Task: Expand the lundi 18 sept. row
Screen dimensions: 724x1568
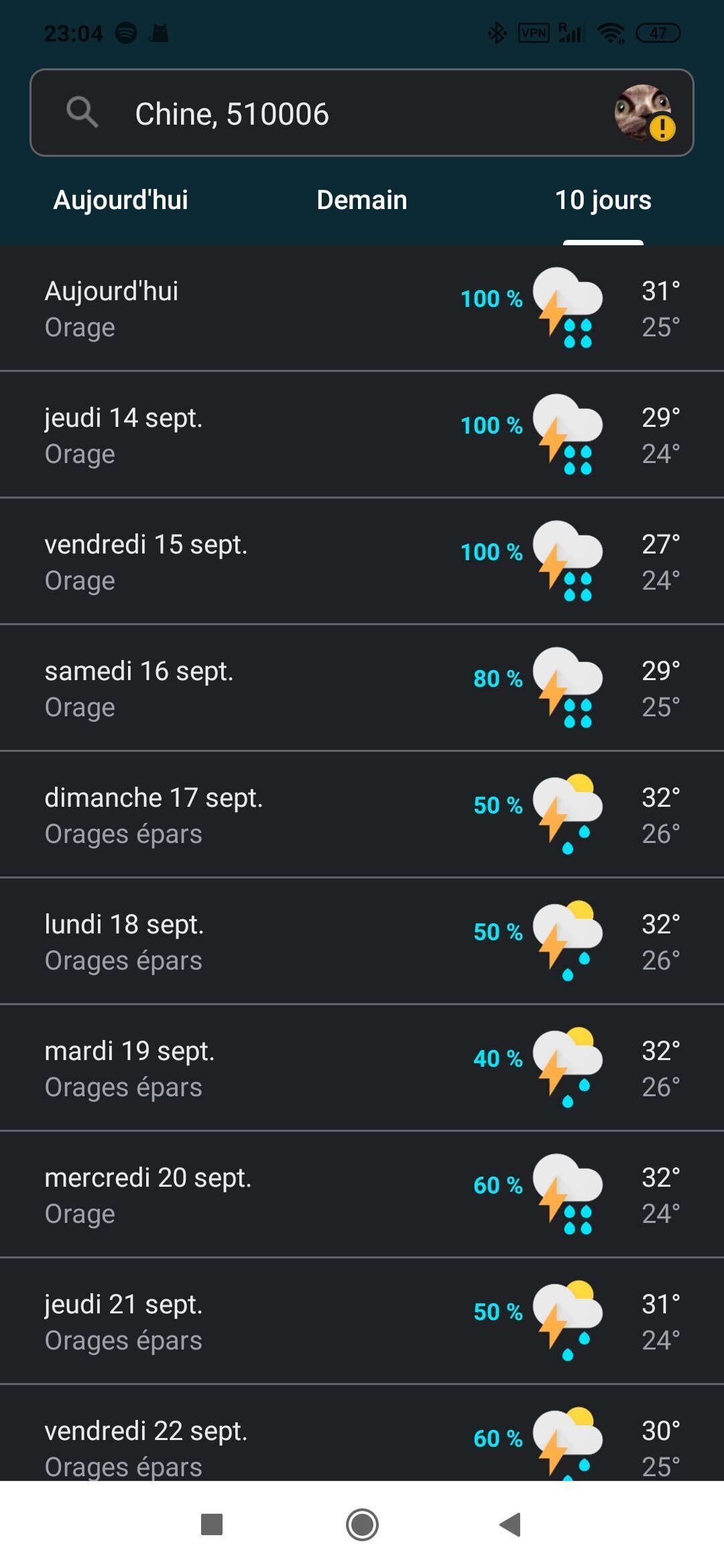Action: [x=362, y=941]
